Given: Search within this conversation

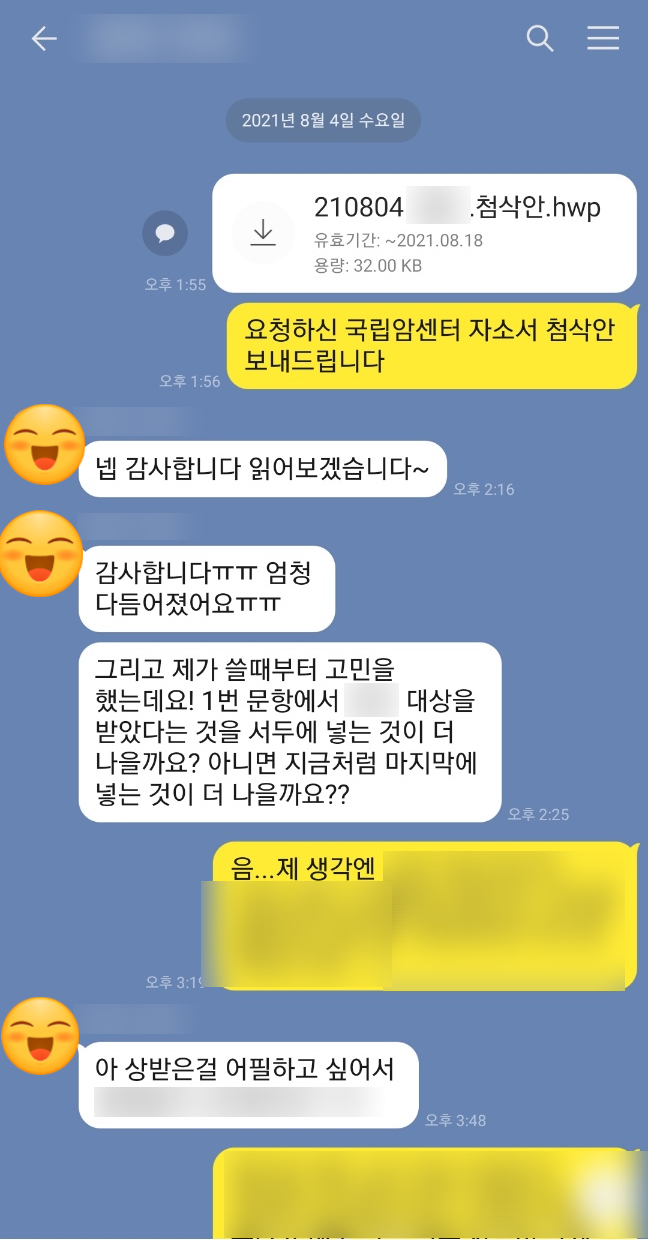Looking at the screenshot, I should (539, 39).
